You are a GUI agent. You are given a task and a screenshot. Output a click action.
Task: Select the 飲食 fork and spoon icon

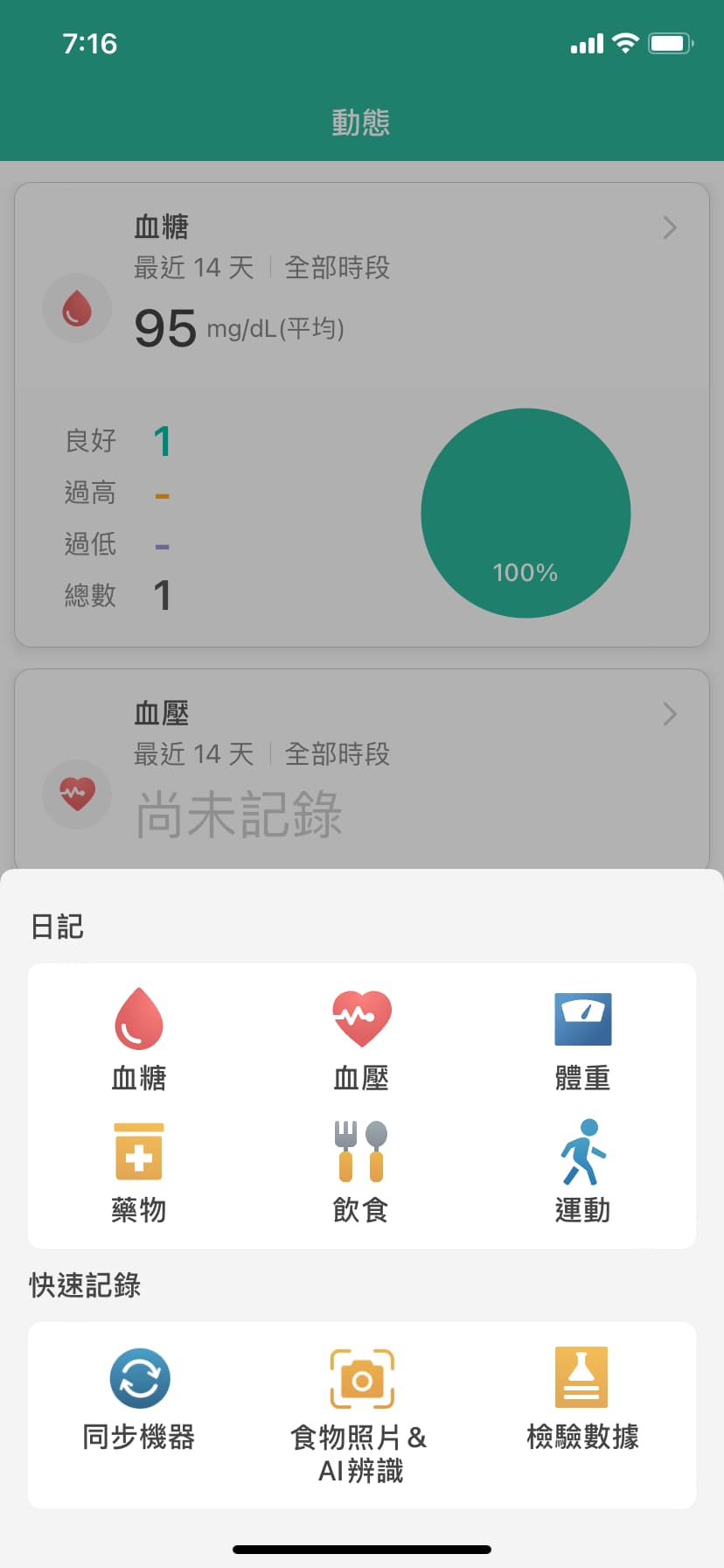coord(361,1151)
